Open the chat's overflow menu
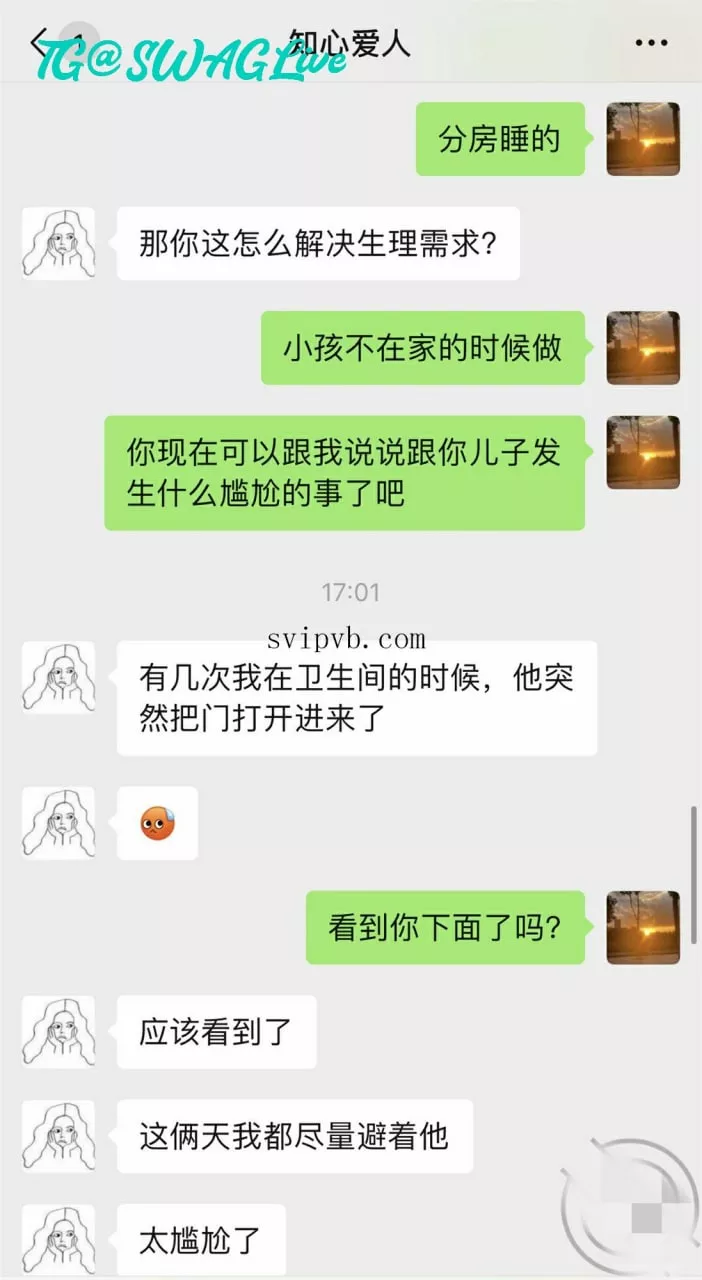This screenshot has width=702, height=1280. click(651, 43)
